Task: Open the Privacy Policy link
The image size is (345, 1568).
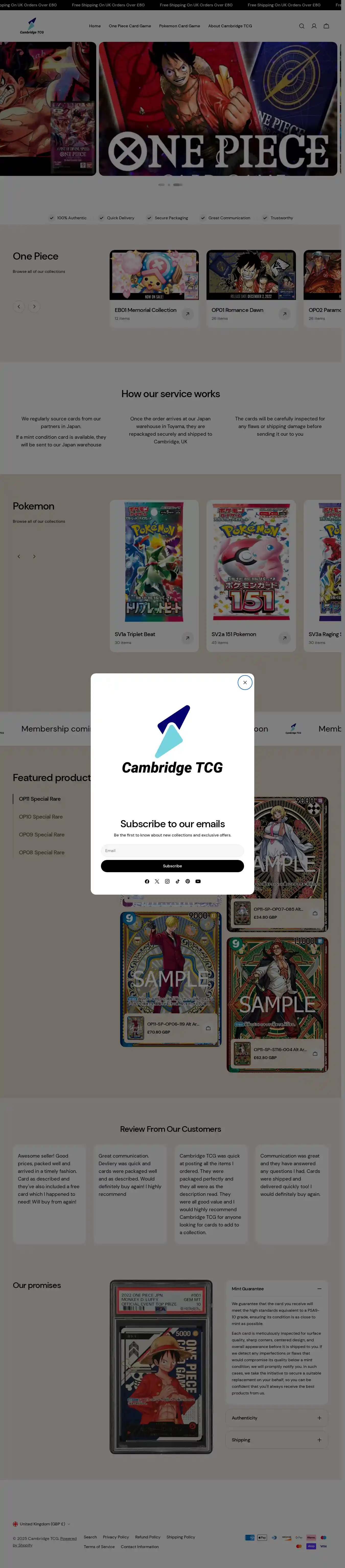Action: 116,1537
